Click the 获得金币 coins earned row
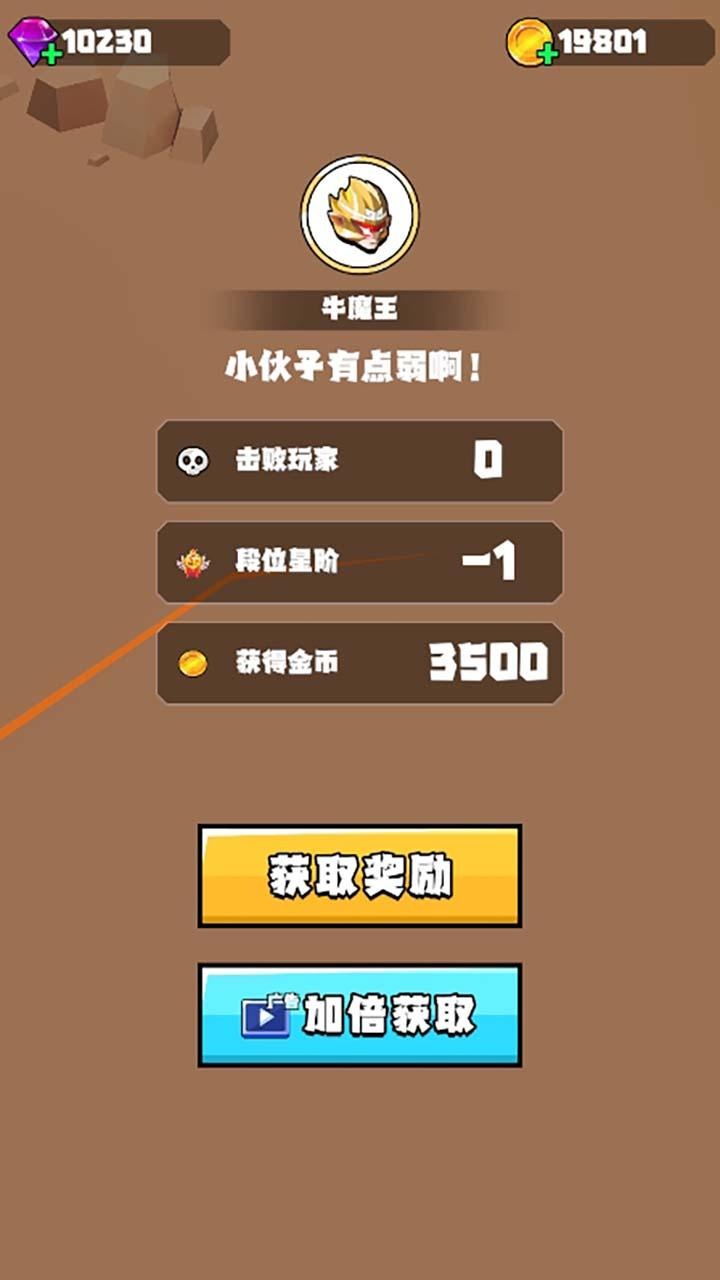 [358, 662]
